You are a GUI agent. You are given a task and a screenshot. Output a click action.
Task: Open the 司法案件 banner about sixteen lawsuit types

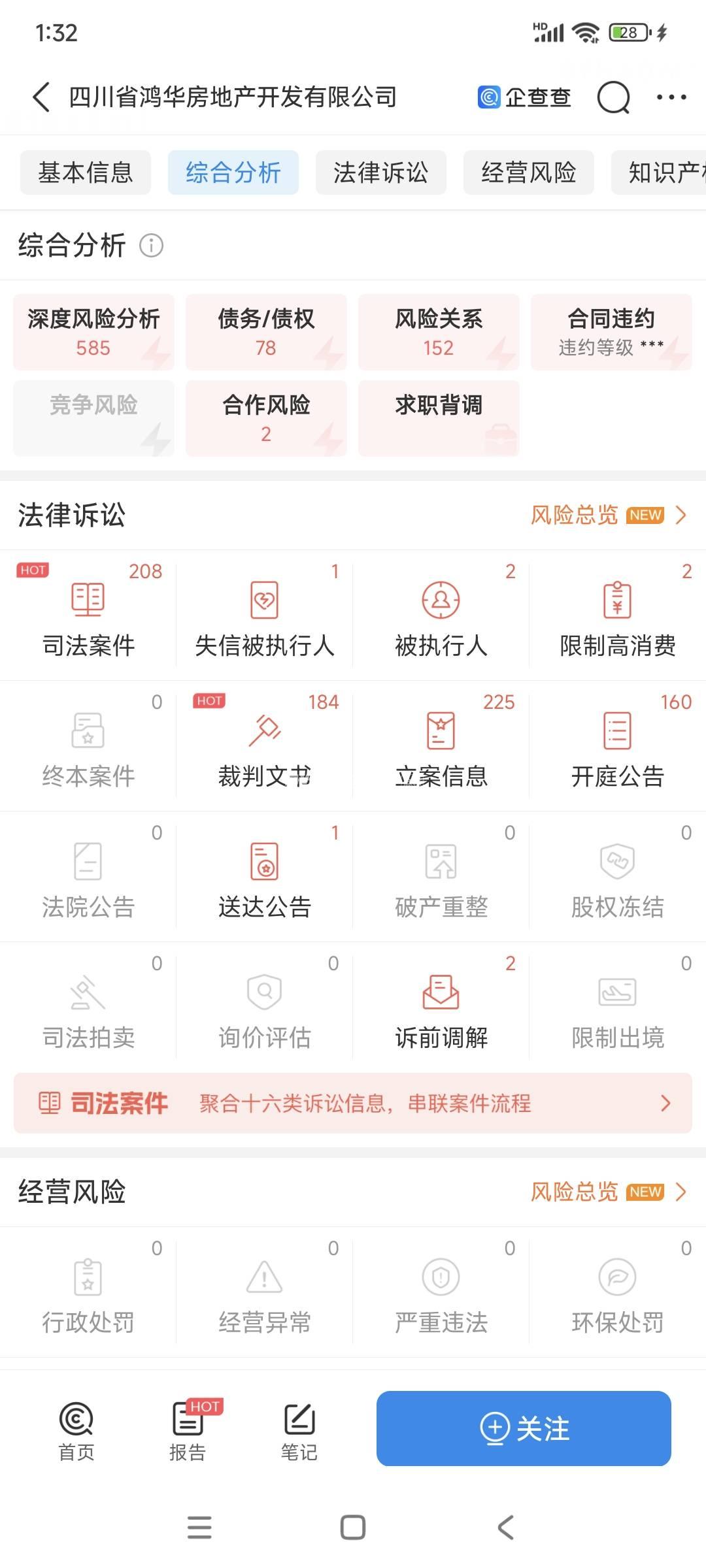coord(353,1103)
